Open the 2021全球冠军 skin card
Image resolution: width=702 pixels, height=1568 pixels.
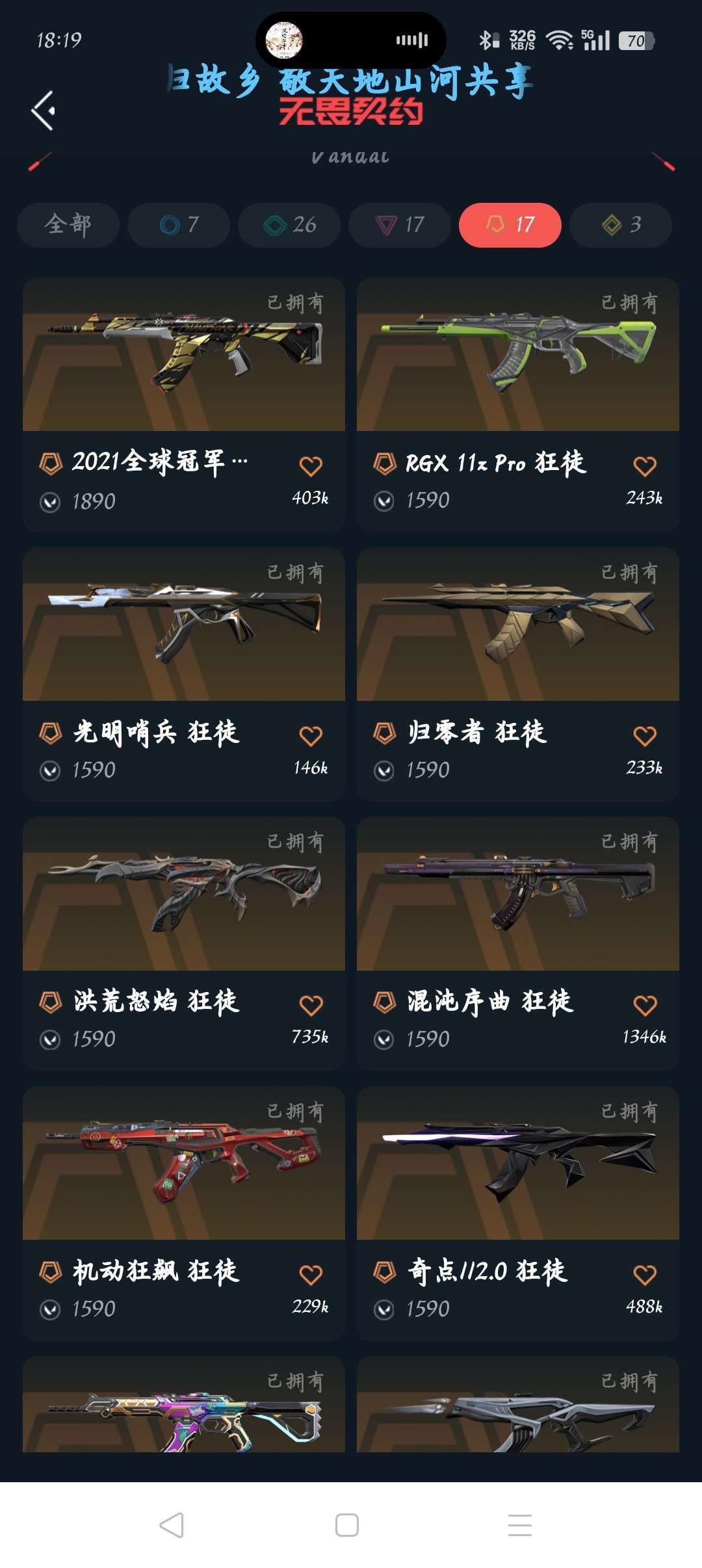click(184, 405)
